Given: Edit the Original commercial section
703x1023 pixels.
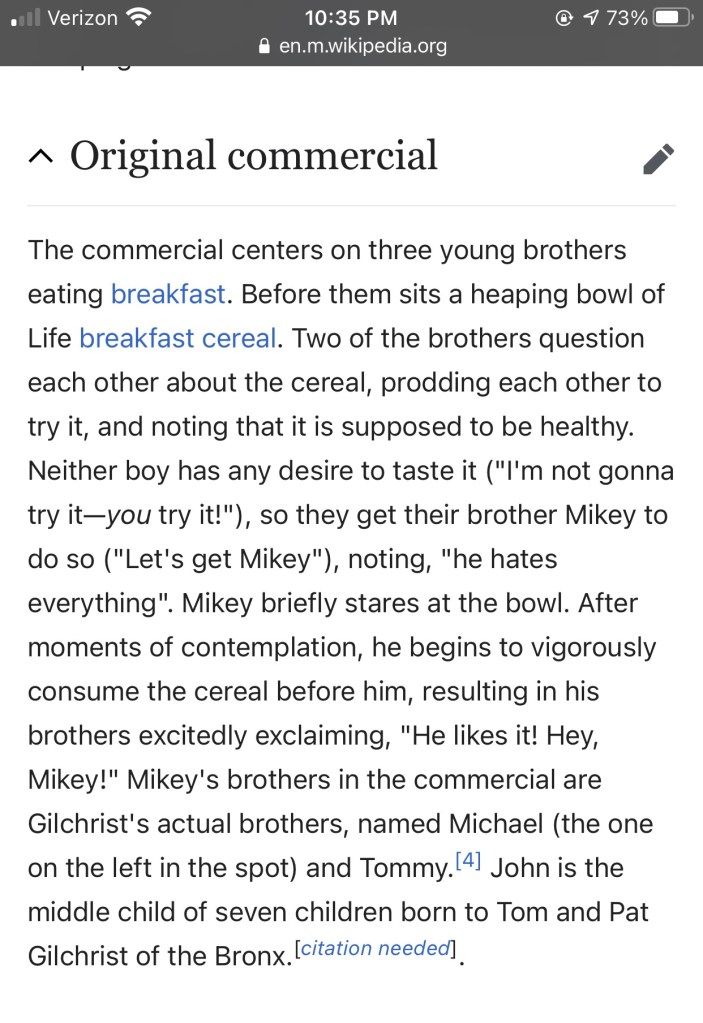Looking at the screenshot, I should pos(658,158).
